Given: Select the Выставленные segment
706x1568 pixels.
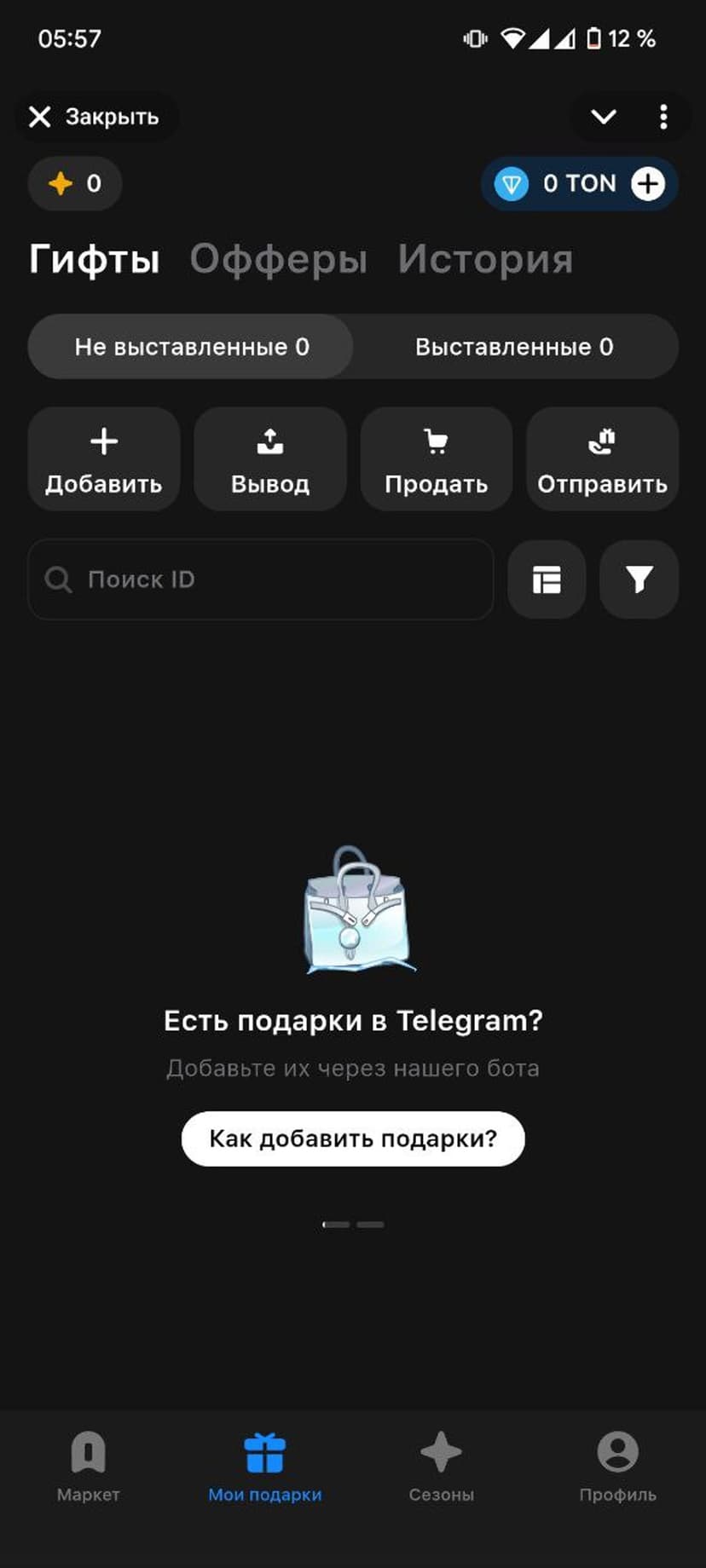Looking at the screenshot, I should pyautogui.click(x=514, y=347).
